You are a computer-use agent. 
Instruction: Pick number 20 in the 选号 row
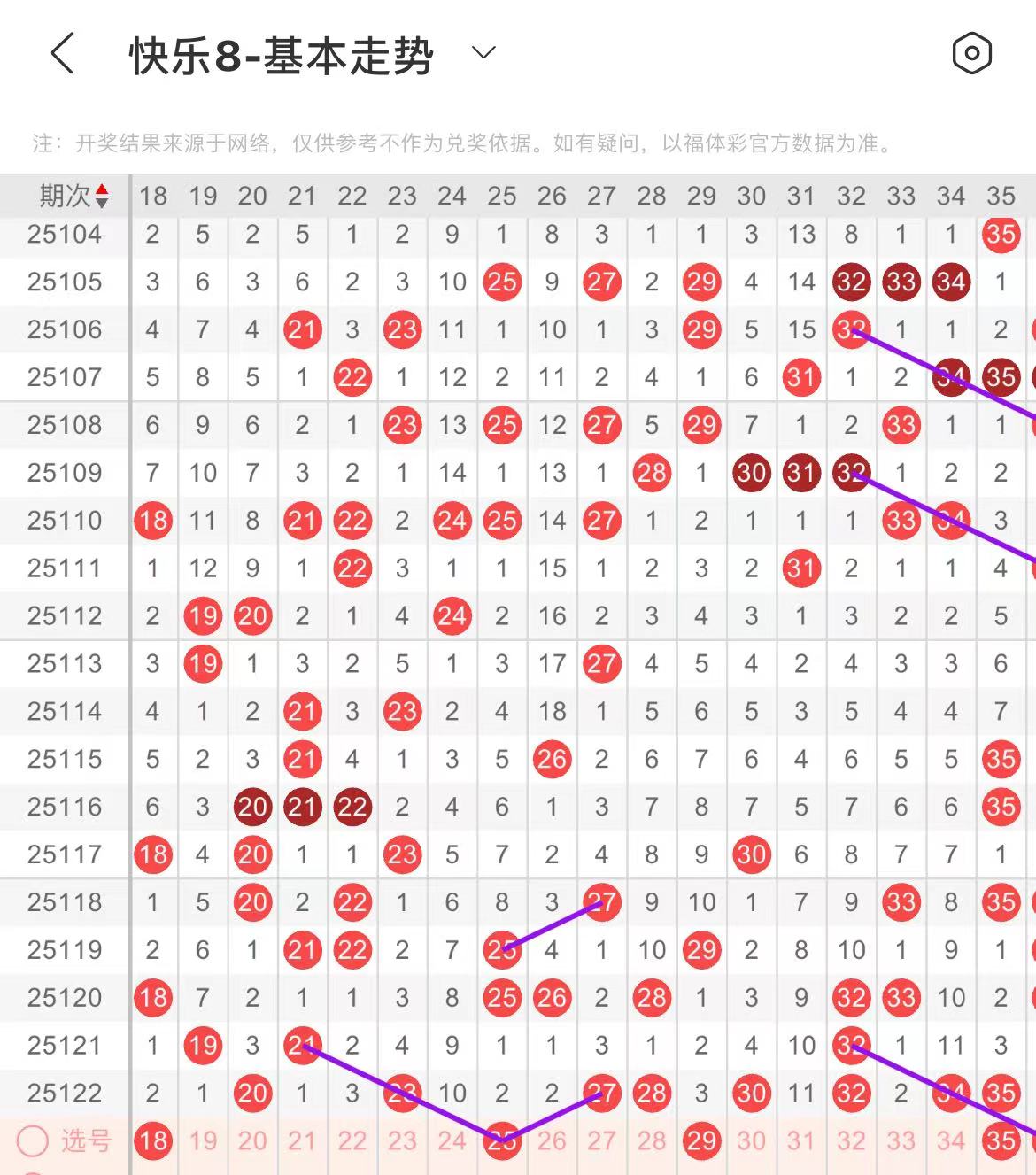point(252,1140)
